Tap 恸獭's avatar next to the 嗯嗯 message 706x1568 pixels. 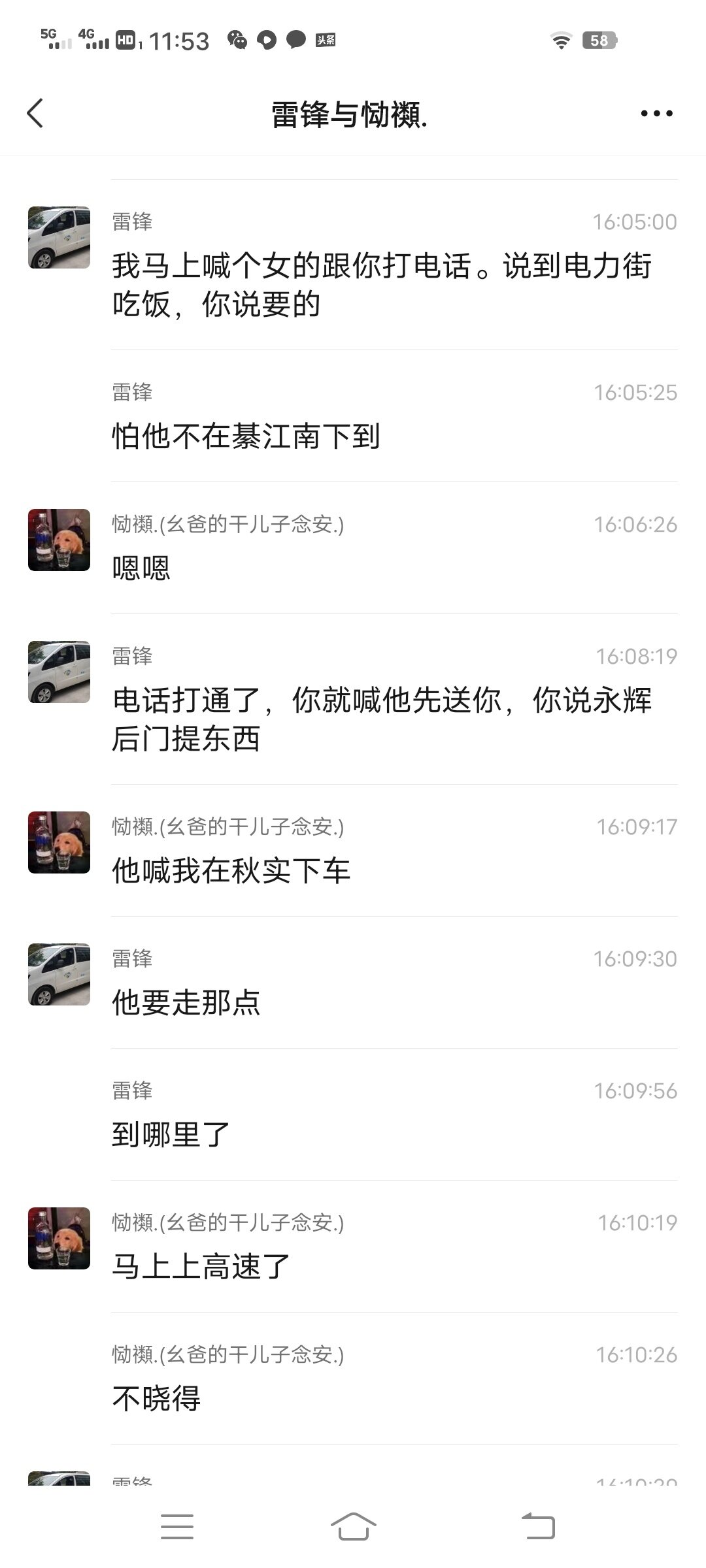tap(59, 540)
